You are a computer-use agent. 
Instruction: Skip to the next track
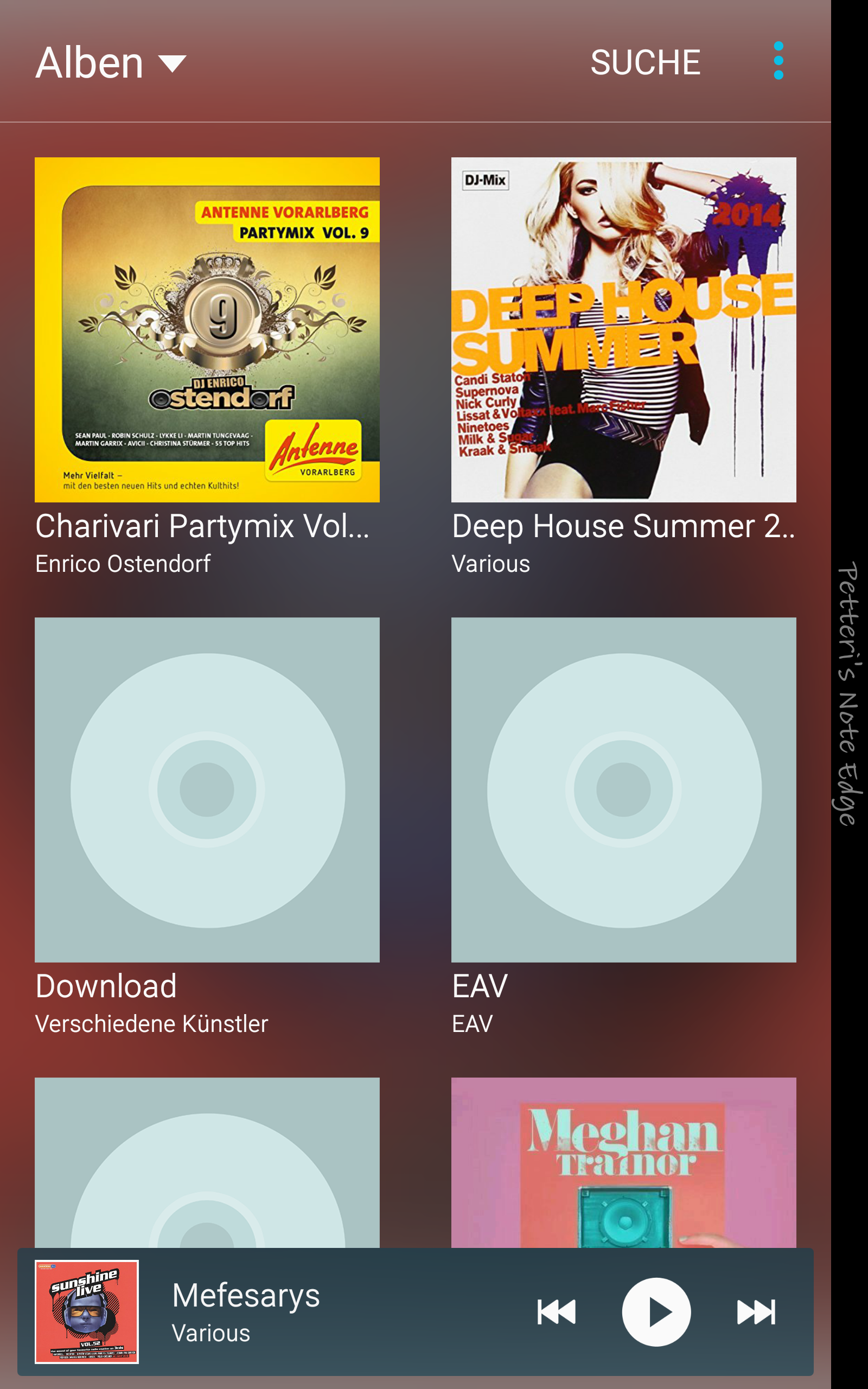(756, 1312)
